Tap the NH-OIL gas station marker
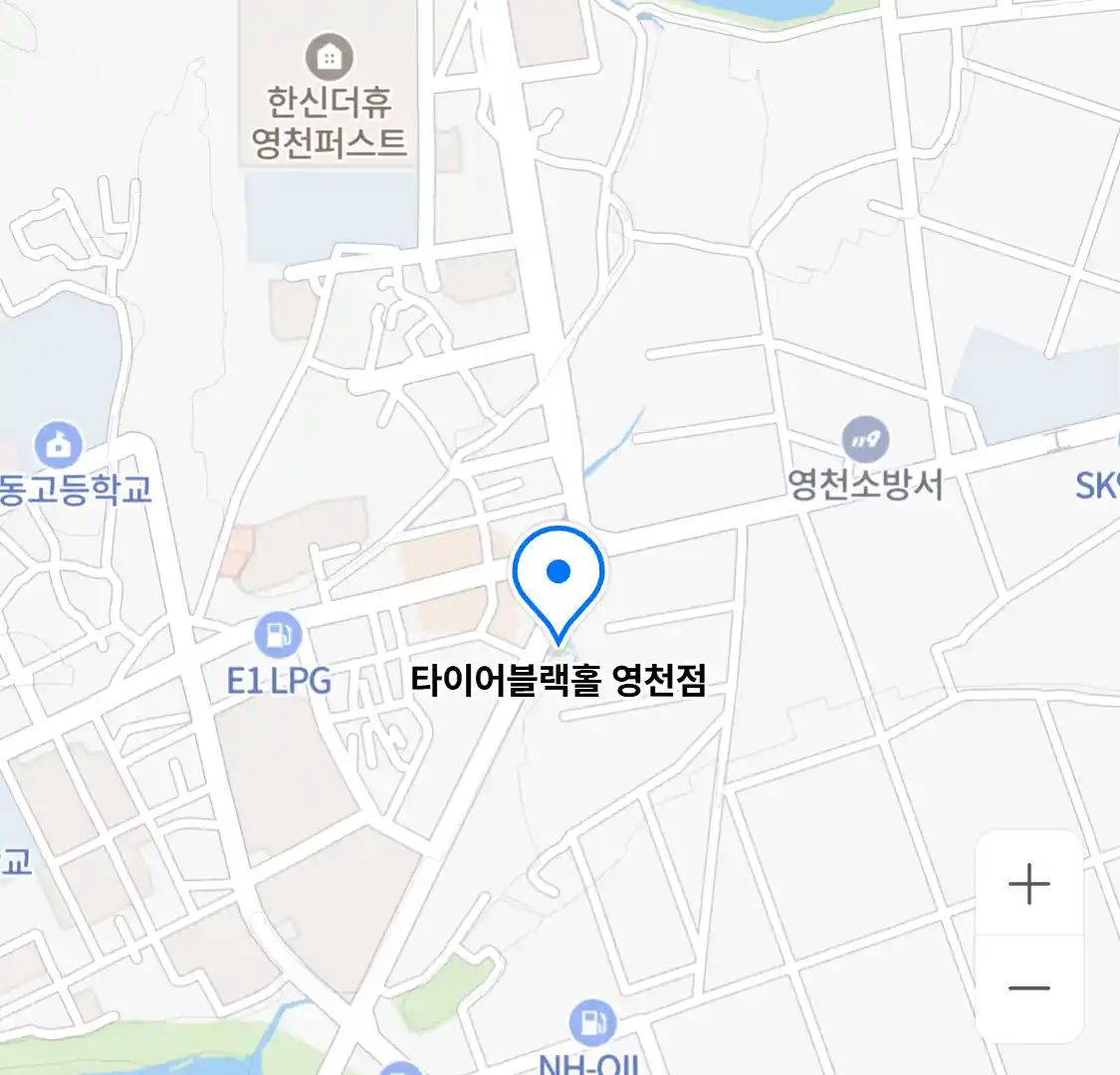This screenshot has width=1120, height=1075. pos(592,1022)
